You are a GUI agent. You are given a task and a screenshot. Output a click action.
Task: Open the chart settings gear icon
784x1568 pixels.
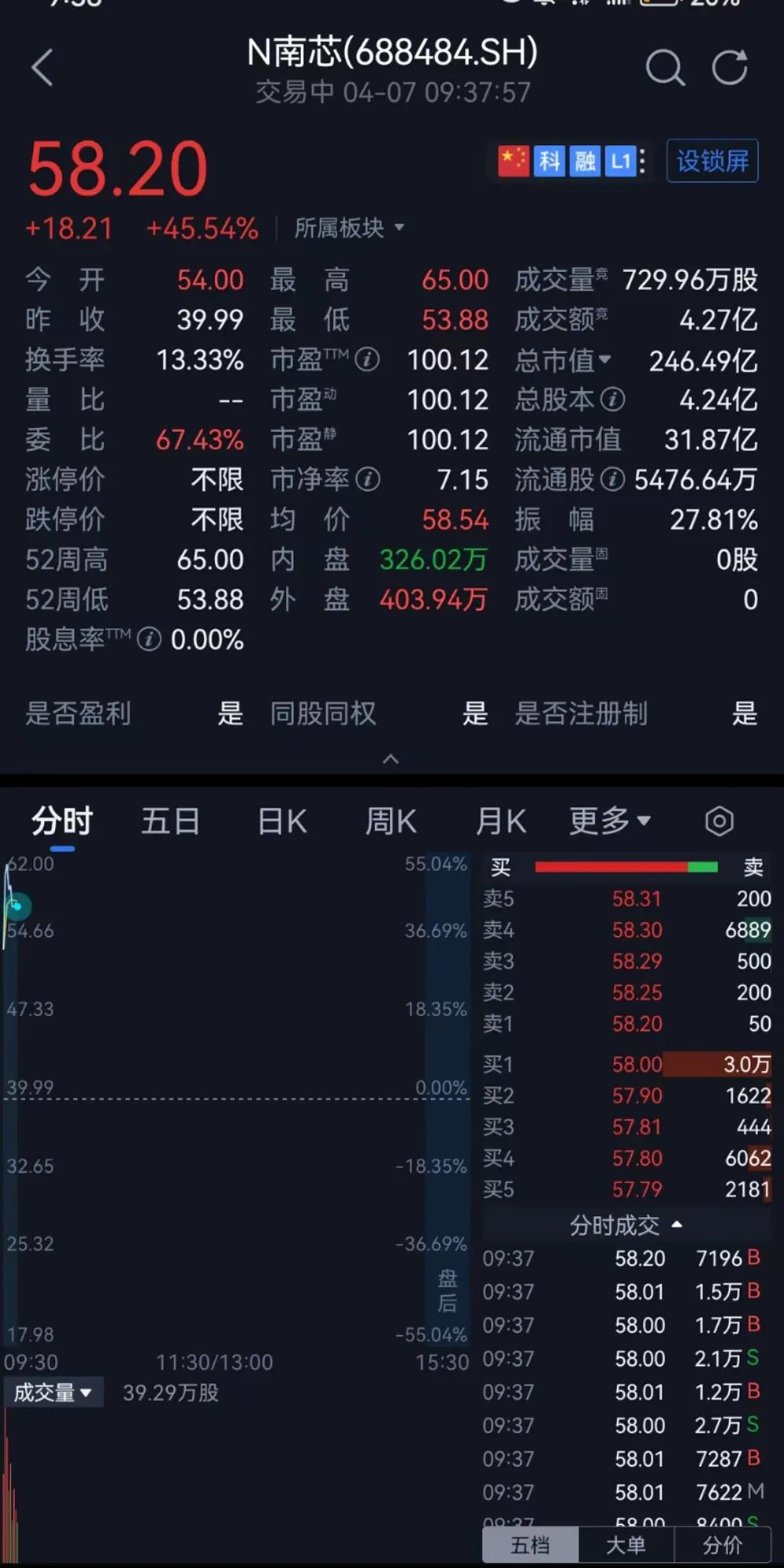[717, 820]
